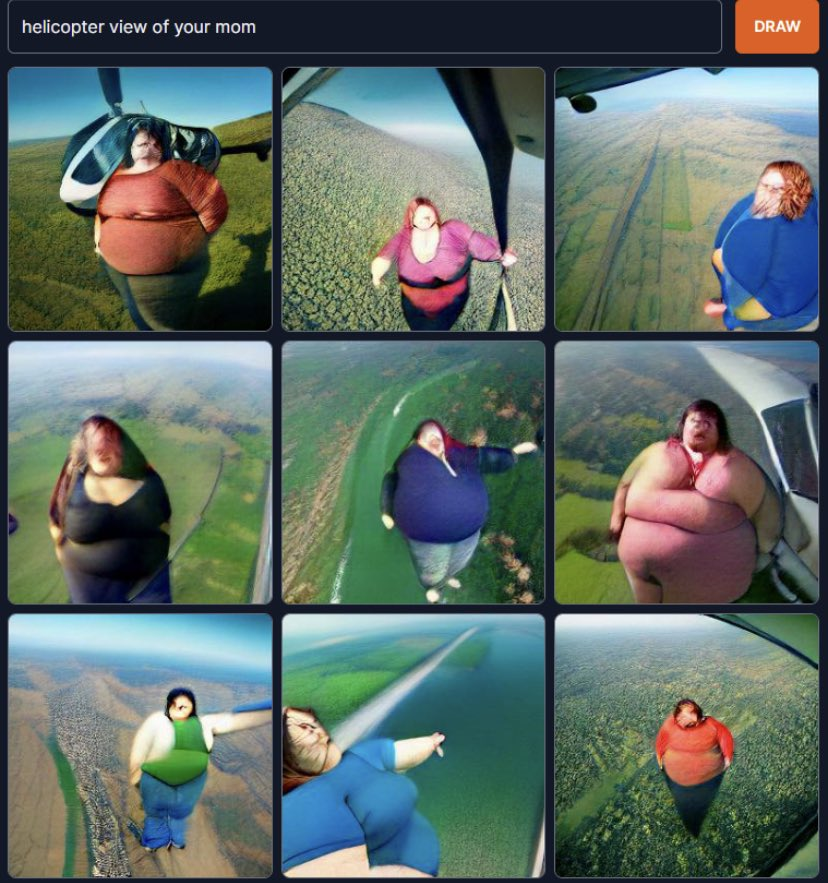Open the result with the dark navy sweater
The height and width of the screenshot is (883, 828).
pos(413,472)
